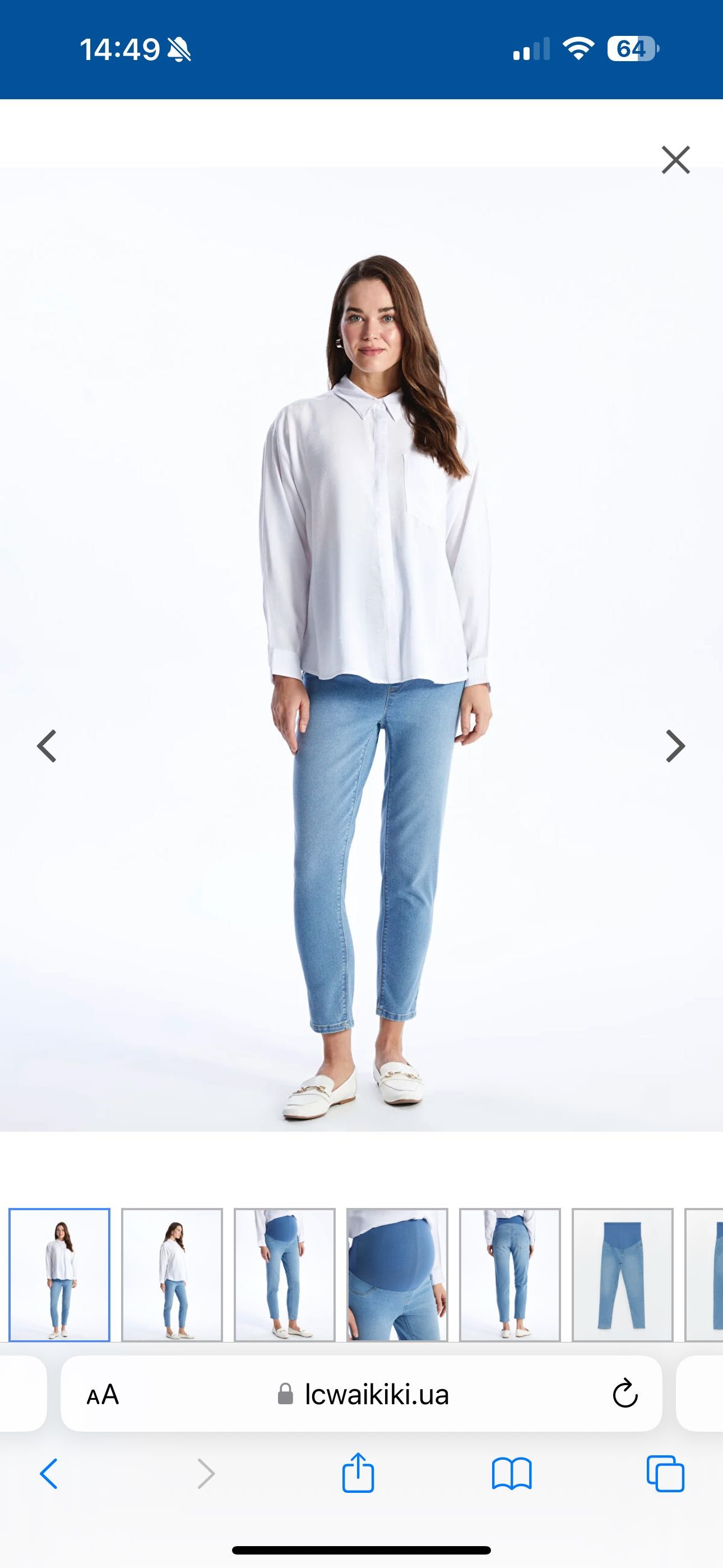
Task: Open the flat-lay jeans thumbnail
Action: (x=622, y=1275)
